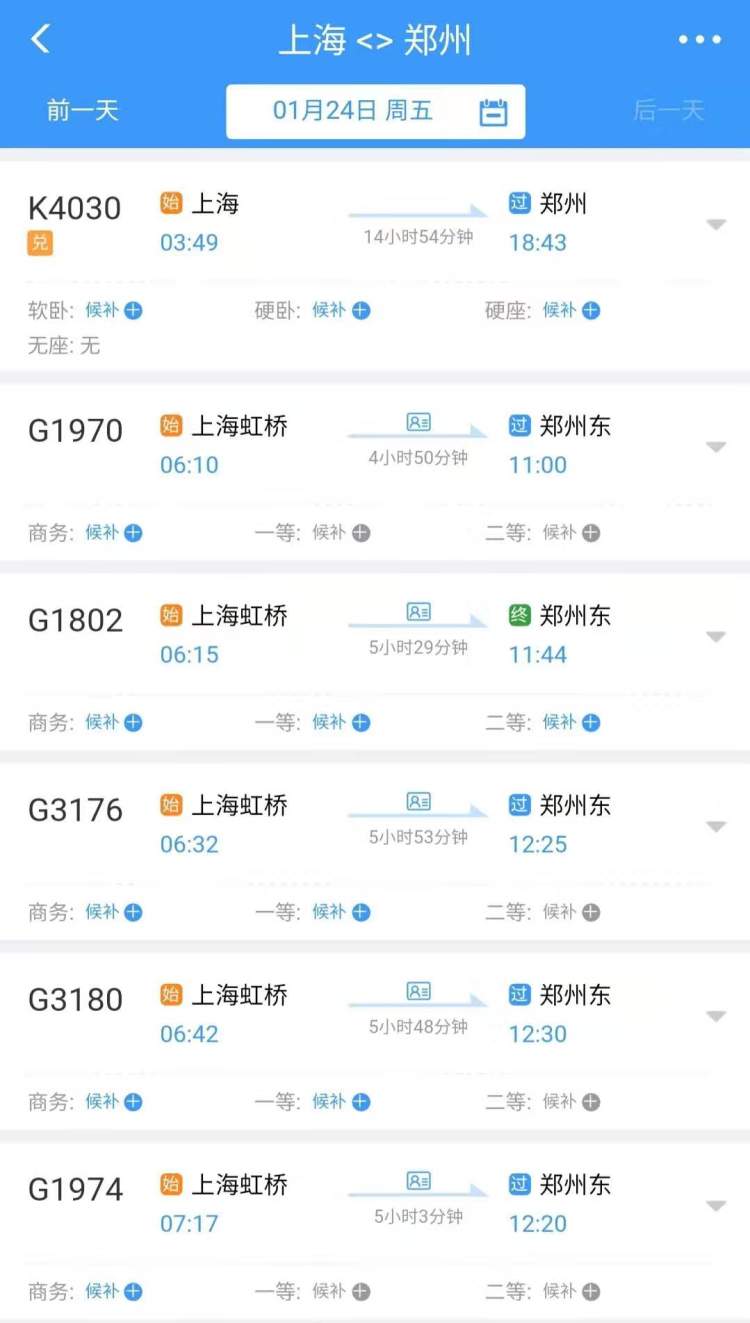Add K4030 软卧 waitlist (候补)

[114, 311]
